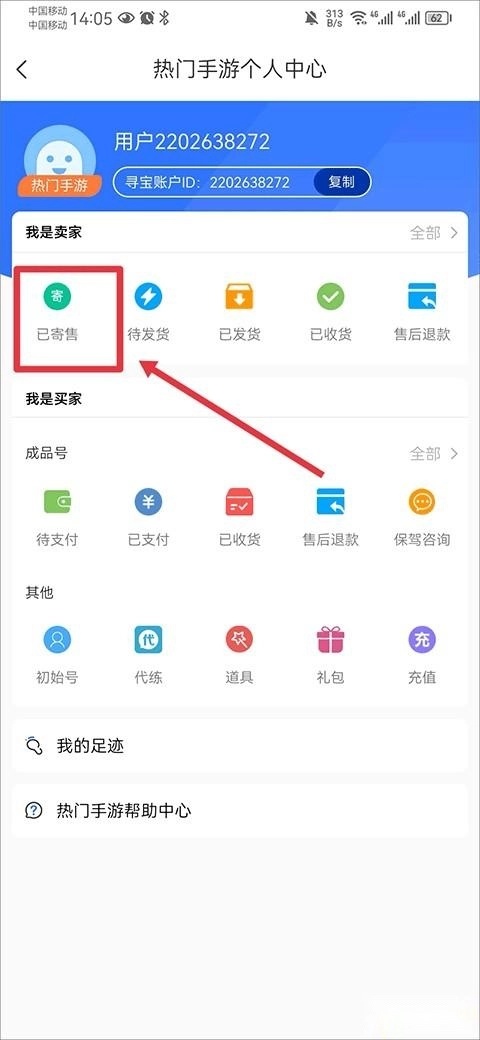Open 全部 in the 成品号 section
The width and height of the screenshot is (480, 1040).
(434, 454)
